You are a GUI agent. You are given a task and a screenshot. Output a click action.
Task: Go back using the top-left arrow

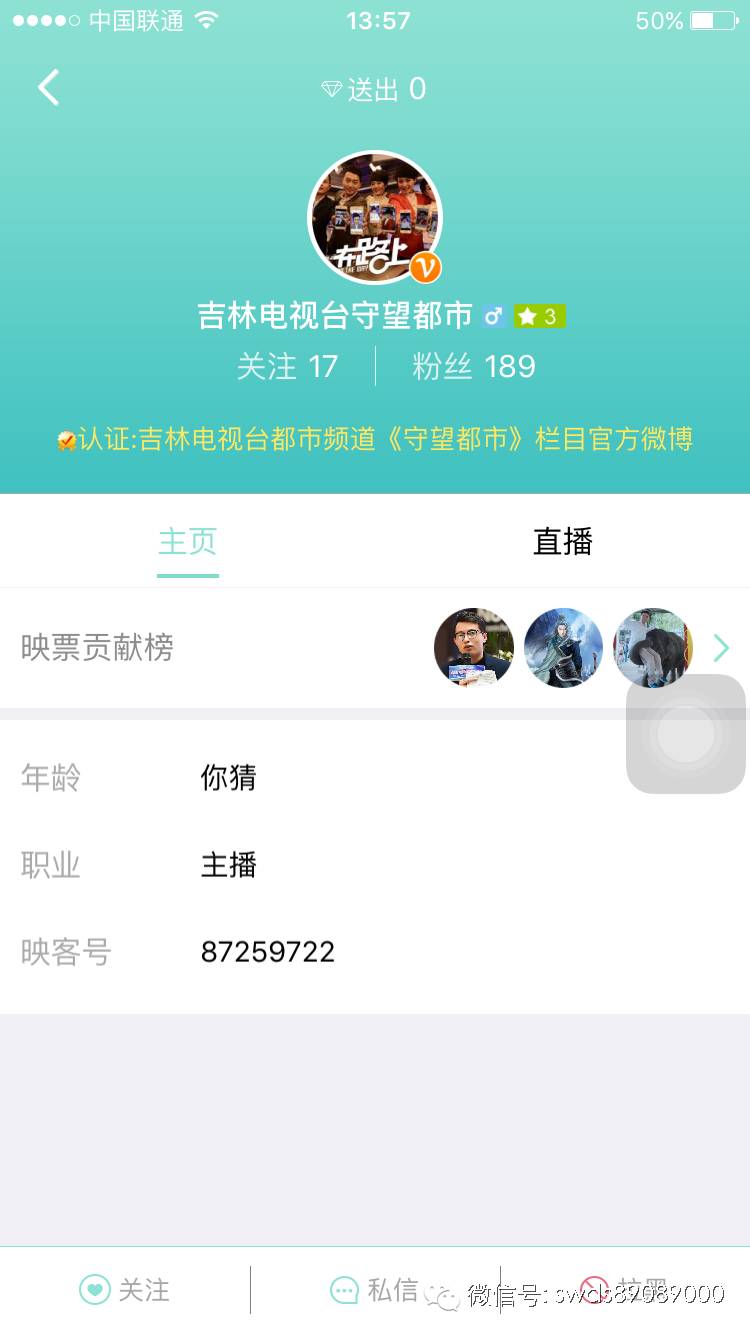48,88
